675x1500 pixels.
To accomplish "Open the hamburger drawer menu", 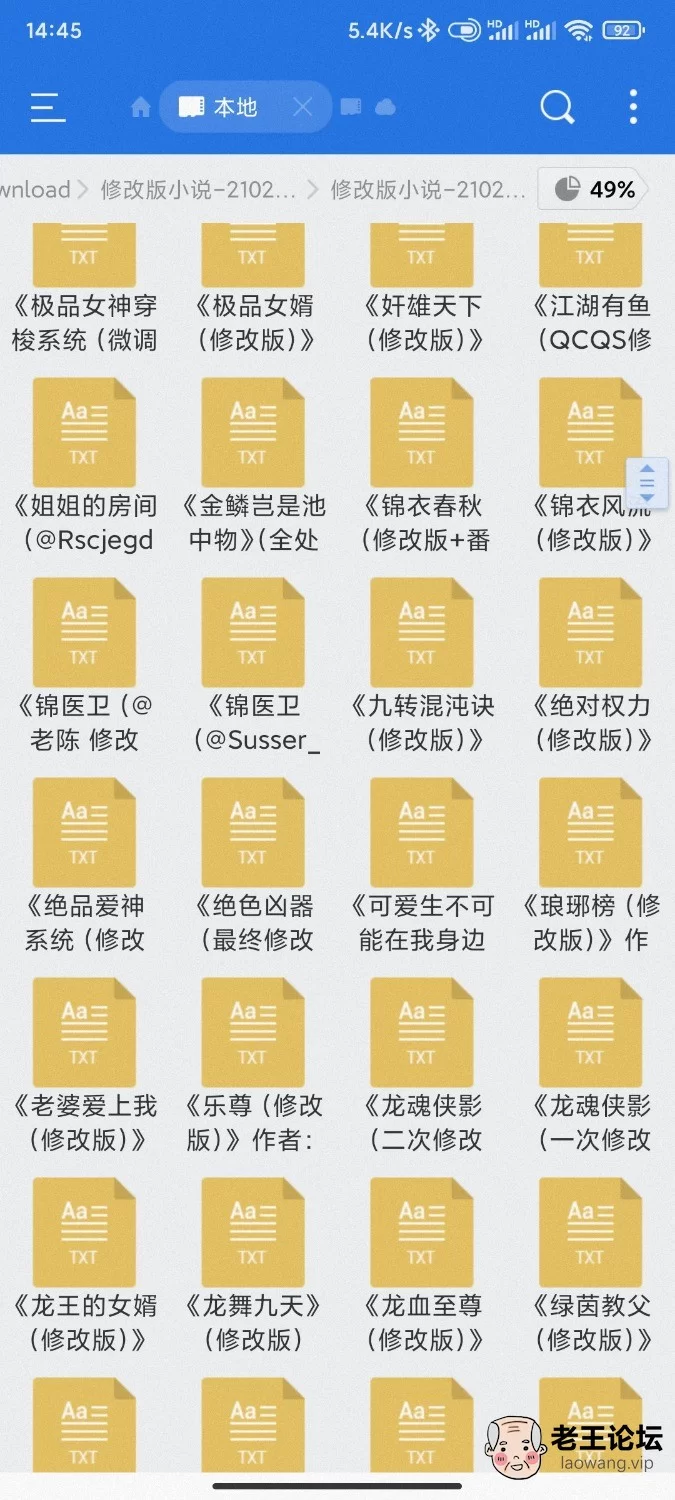I will click(47, 107).
